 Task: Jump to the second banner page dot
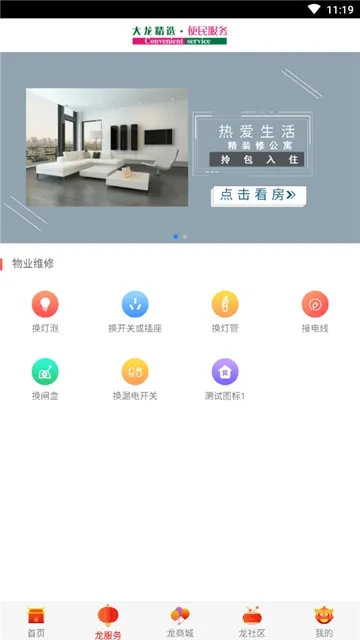pyautogui.click(x=184, y=236)
